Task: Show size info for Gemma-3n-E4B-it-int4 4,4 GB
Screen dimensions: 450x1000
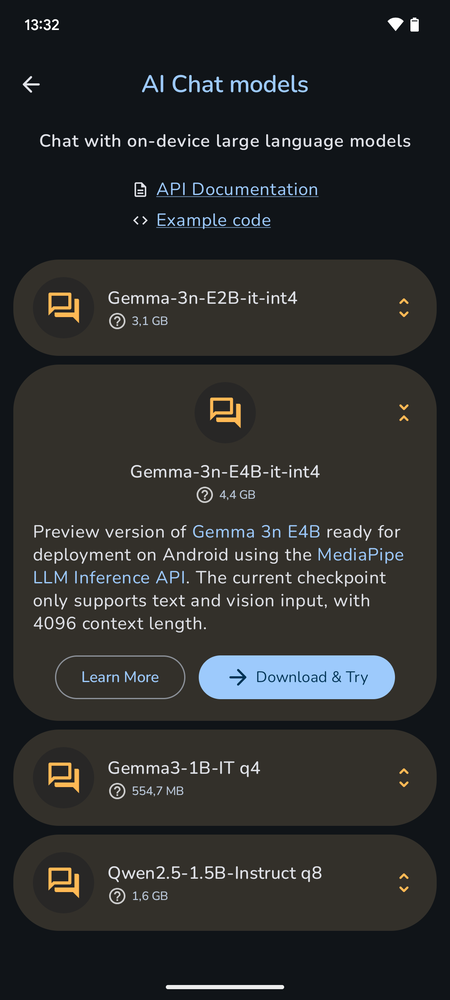Action: [x=204, y=494]
